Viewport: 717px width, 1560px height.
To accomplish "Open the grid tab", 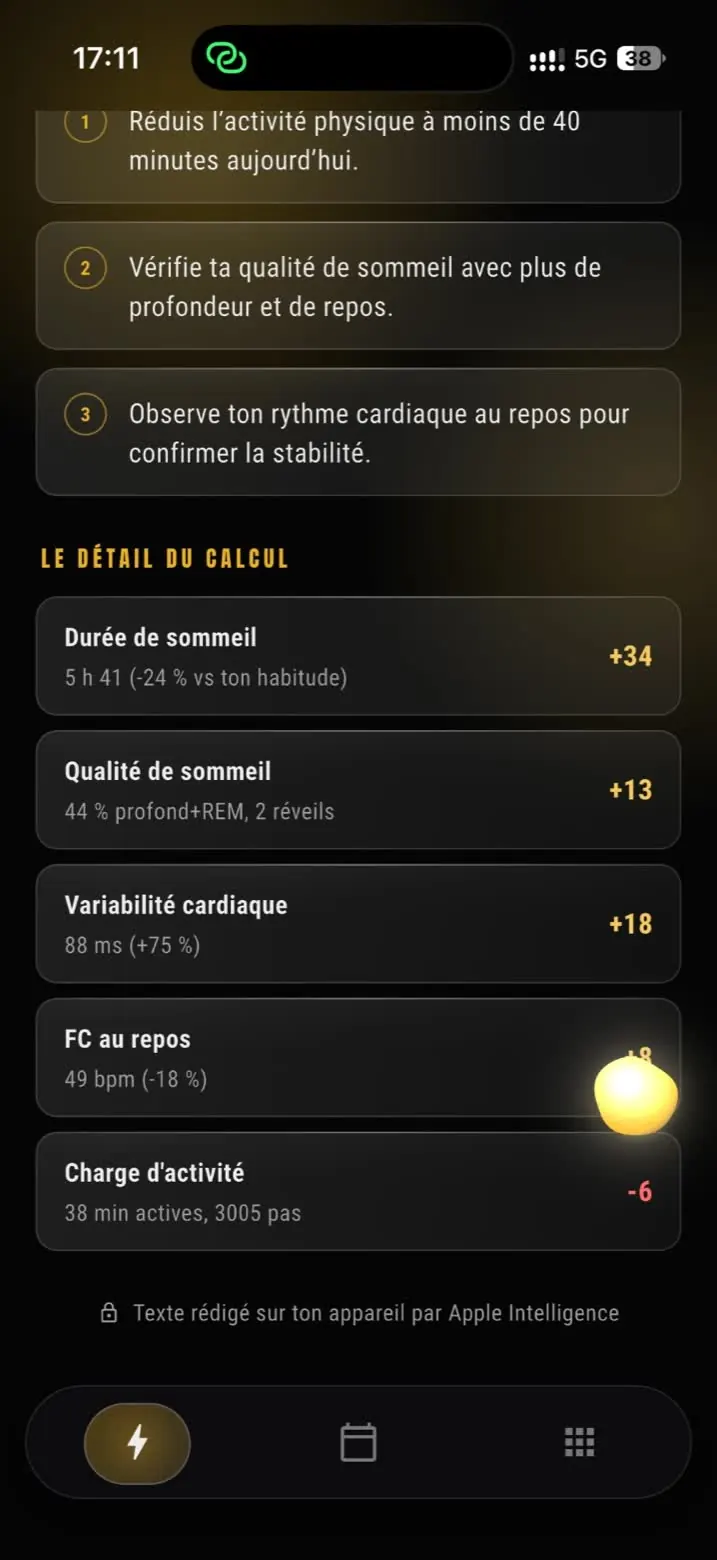I will (579, 1442).
